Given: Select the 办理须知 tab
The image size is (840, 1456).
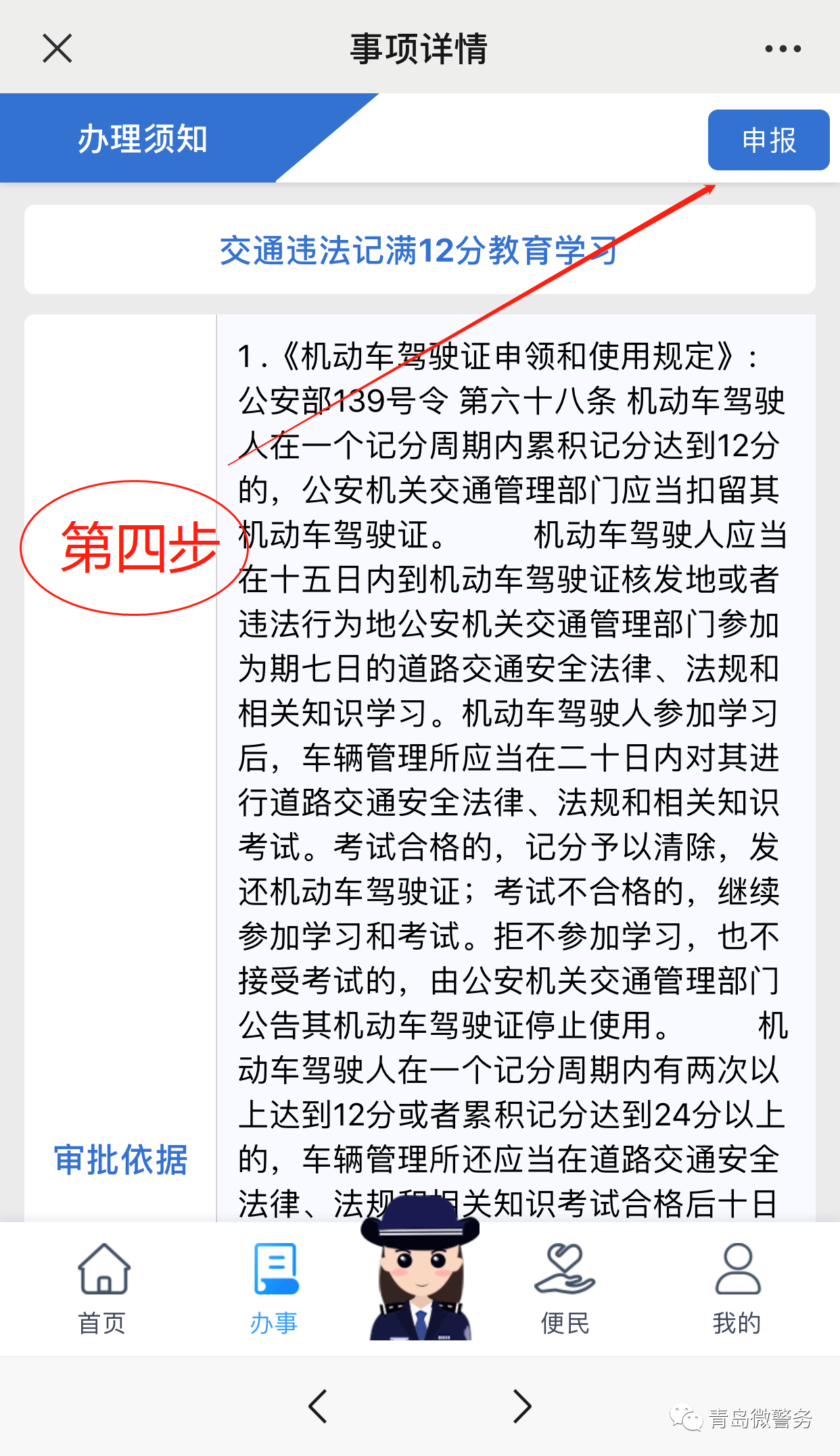Looking at the screenshot, I should point(142,139).
